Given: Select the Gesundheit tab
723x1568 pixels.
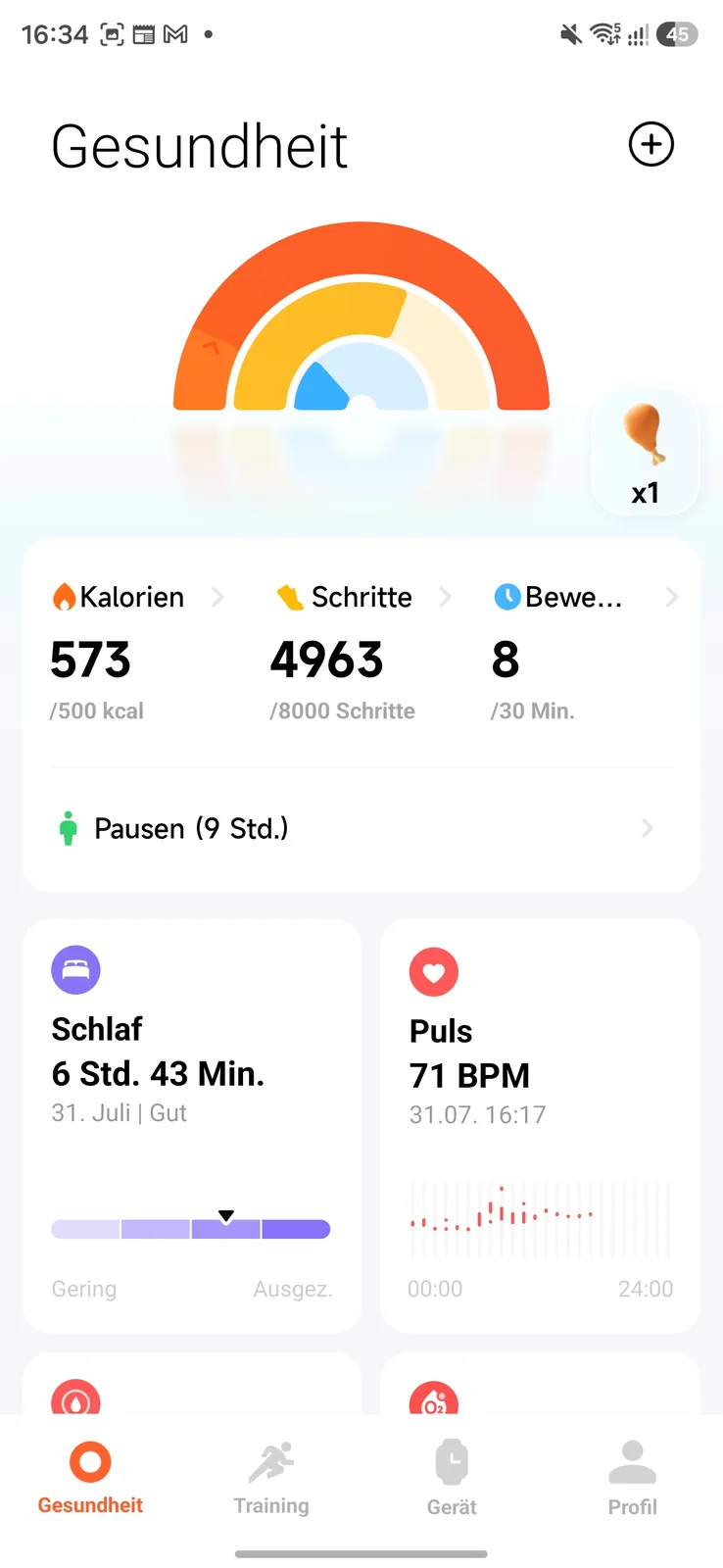Looking at the screenshot, I should coord(90,1480).
